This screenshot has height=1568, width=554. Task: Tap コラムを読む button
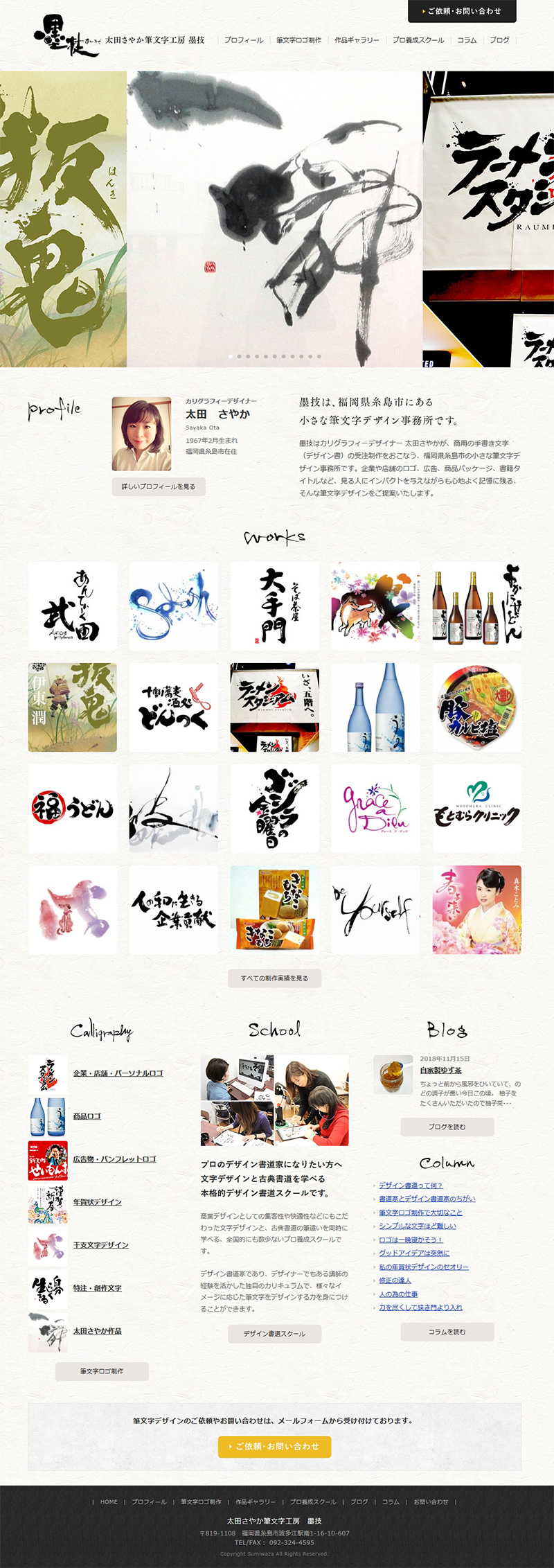click(447, 1332)
